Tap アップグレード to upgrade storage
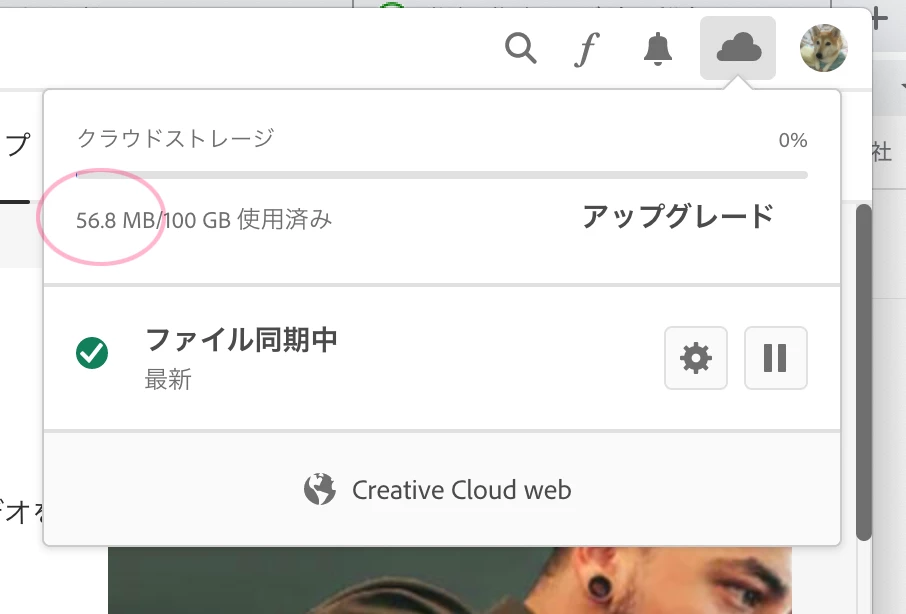 678,217
